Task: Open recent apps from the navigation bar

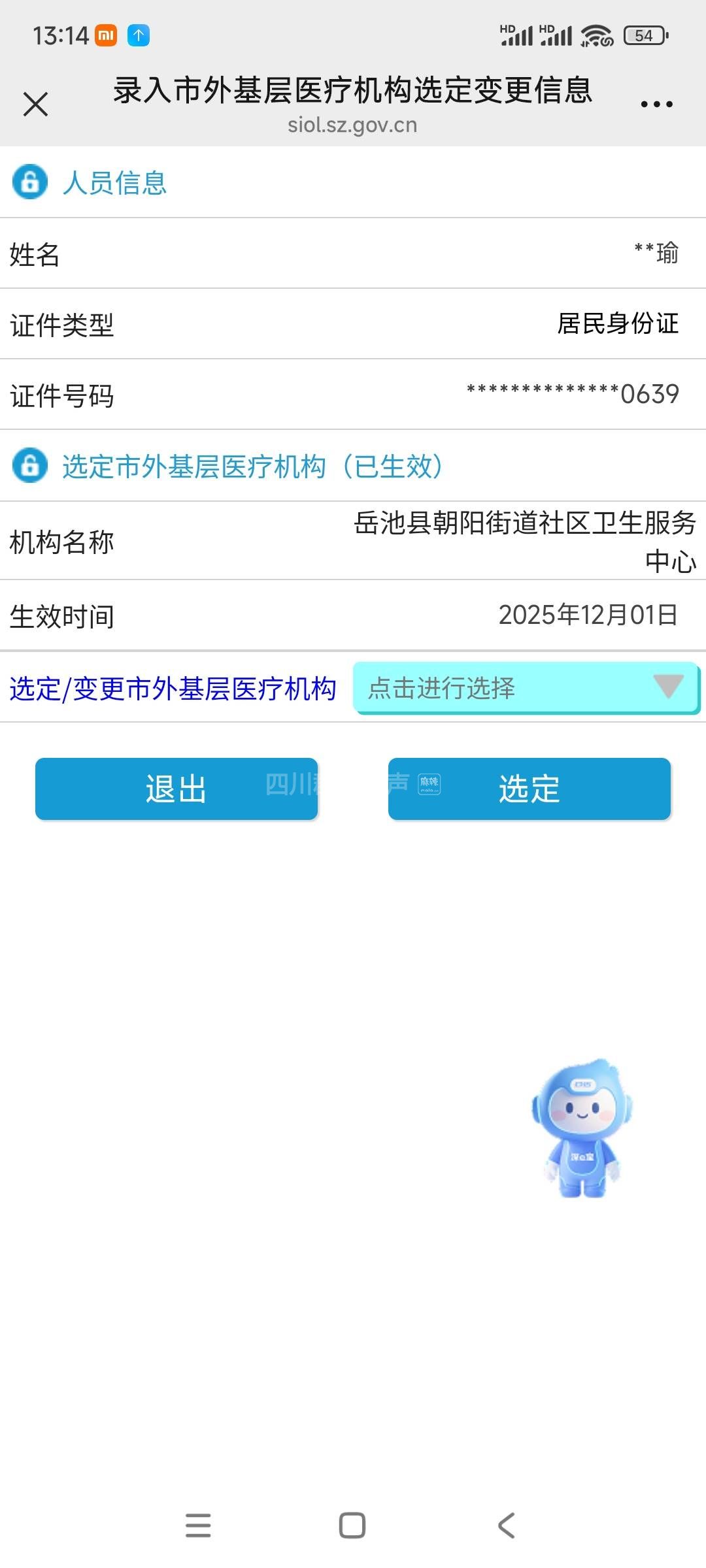Action: click(x=198, y=1526)
